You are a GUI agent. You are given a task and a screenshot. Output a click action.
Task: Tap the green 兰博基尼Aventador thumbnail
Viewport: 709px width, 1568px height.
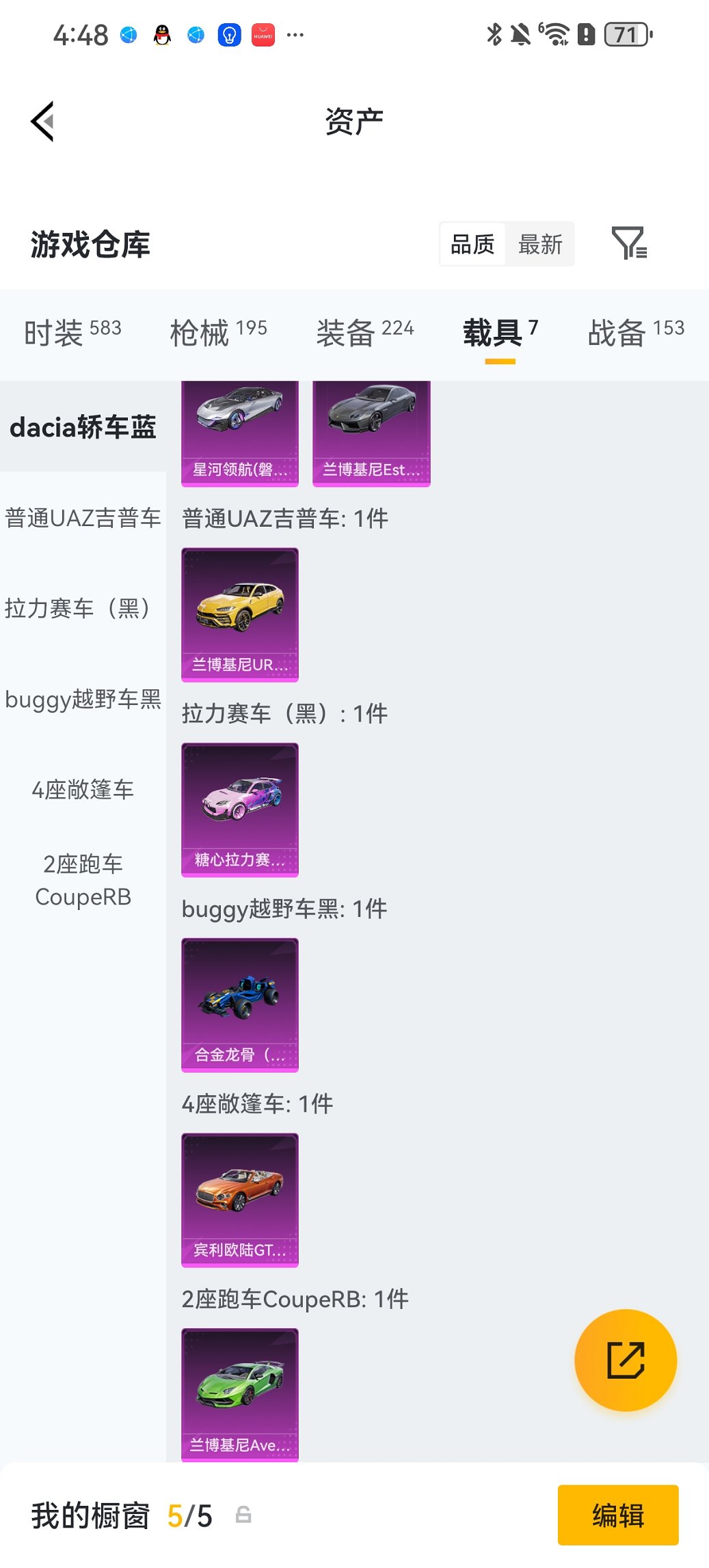pos(239,1394)
